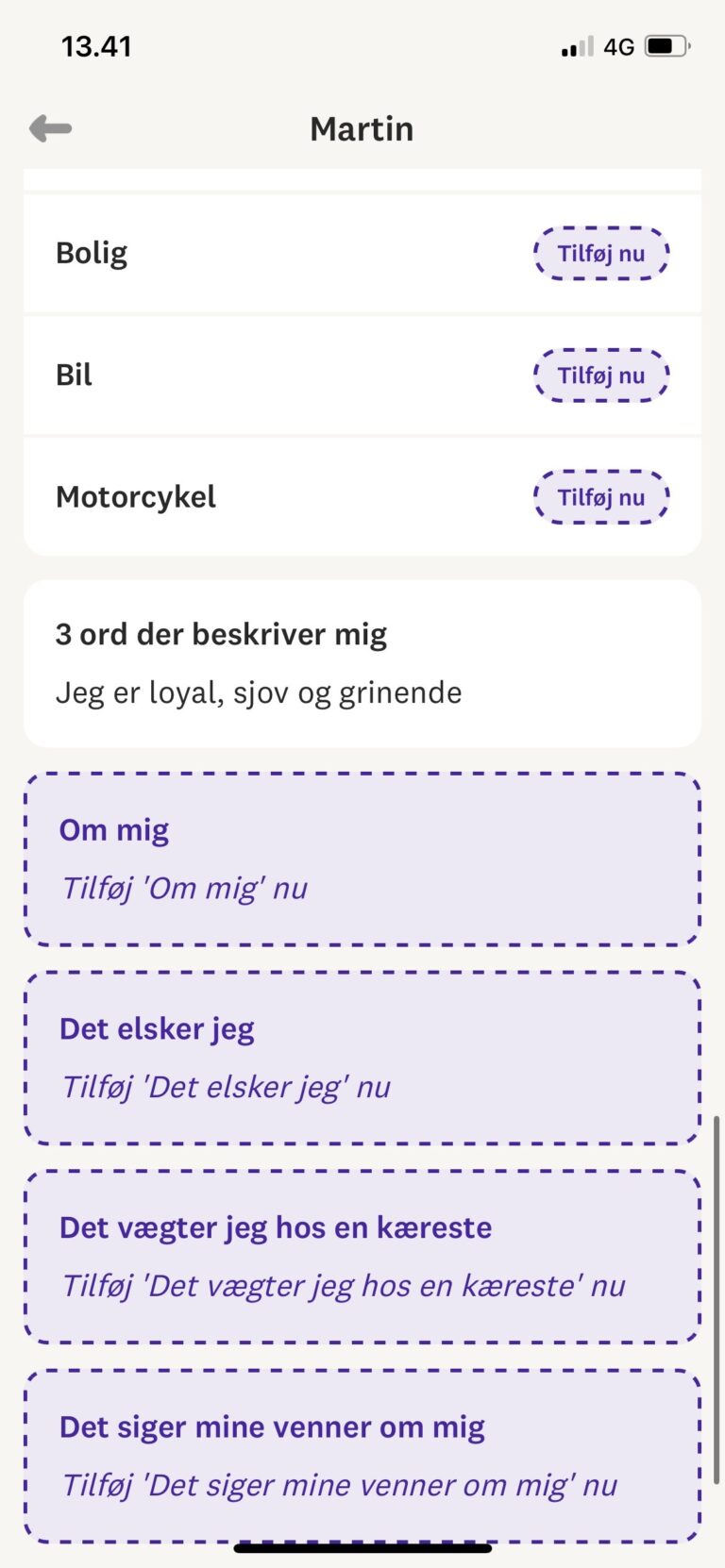
Task: Select 'Tilføj nu' for Motorcykel
Action: [x=601, y=497]
